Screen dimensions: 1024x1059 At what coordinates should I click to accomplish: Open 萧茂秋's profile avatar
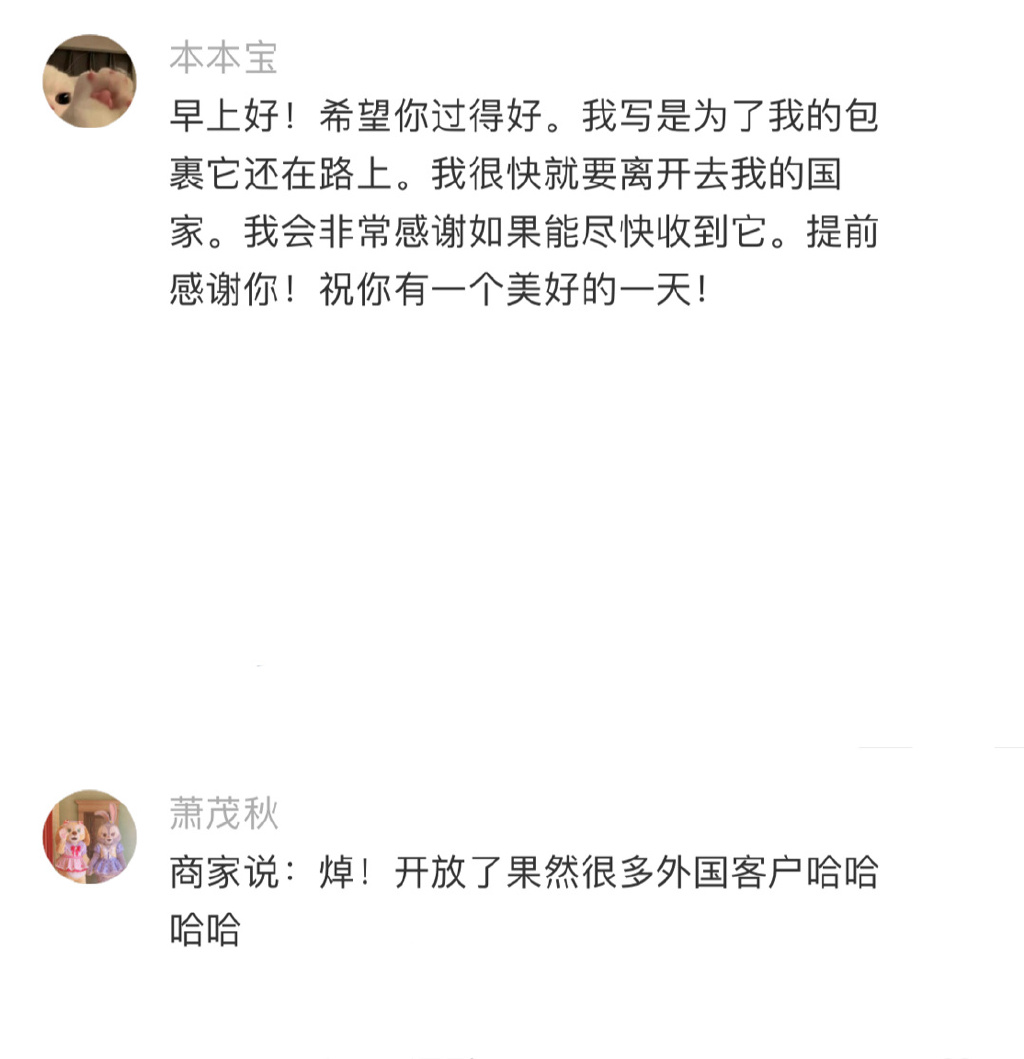(89, 836)
